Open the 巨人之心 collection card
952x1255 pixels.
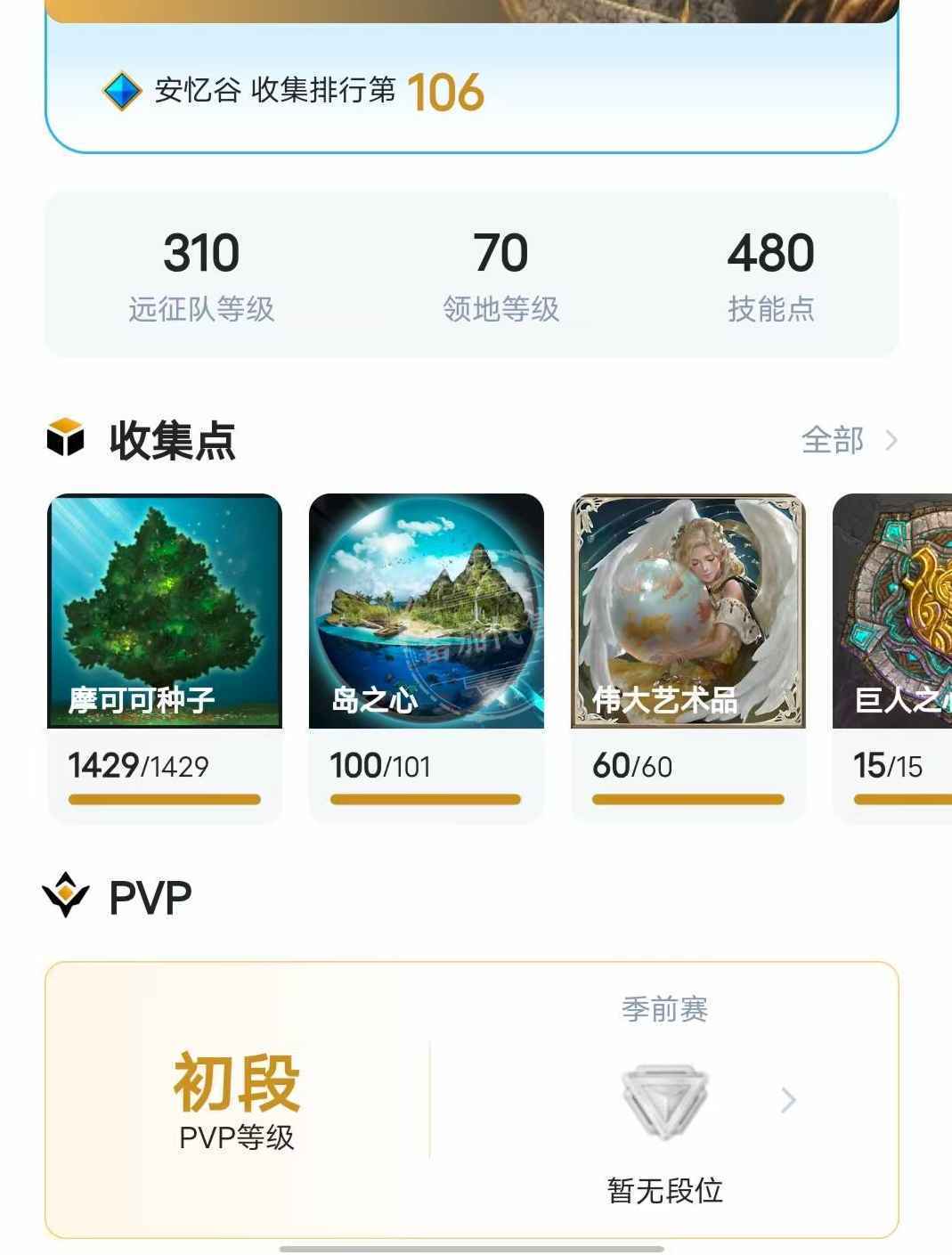tap(893, 657)
